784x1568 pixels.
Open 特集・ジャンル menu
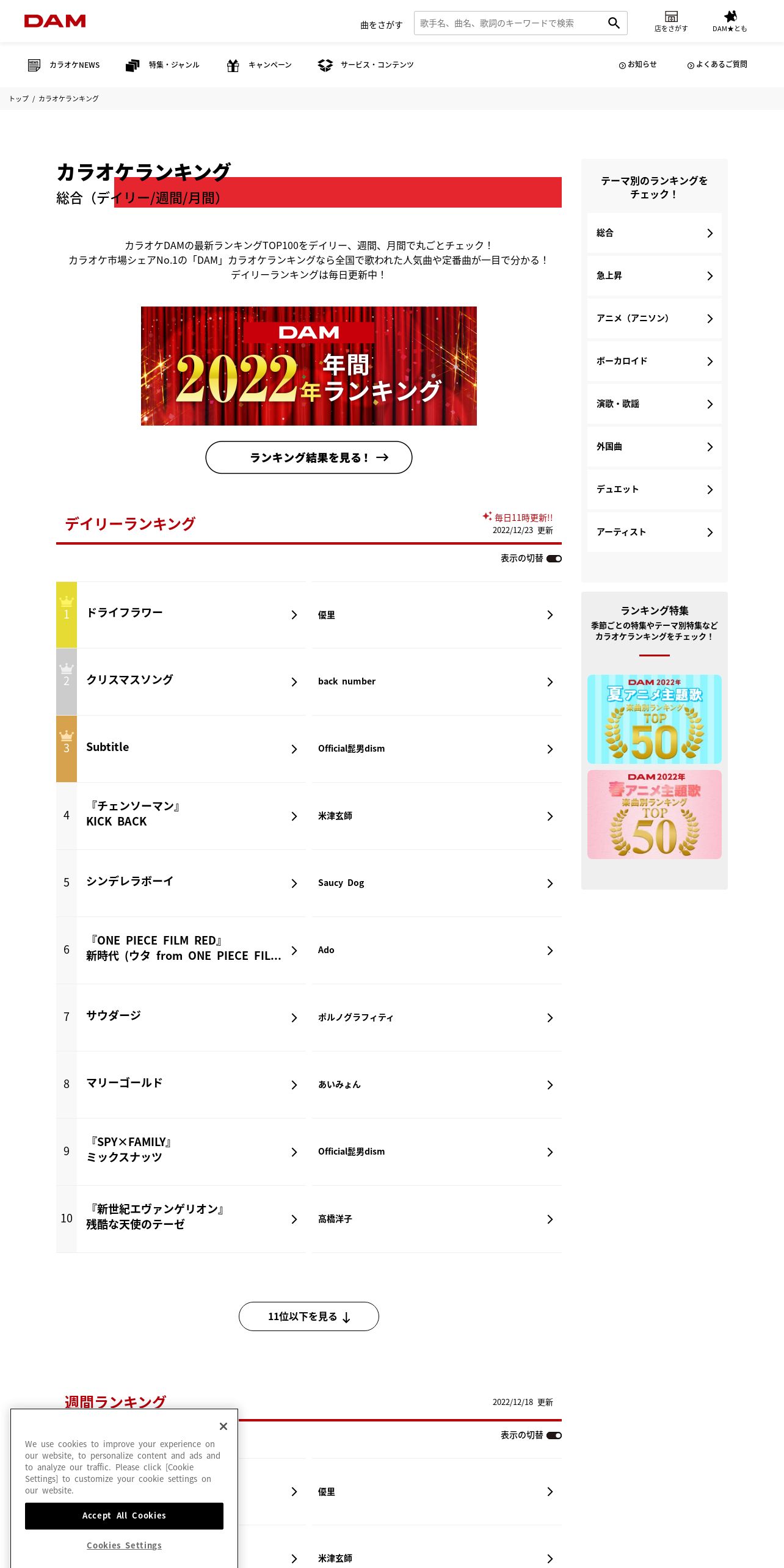[x=162, y=65]
